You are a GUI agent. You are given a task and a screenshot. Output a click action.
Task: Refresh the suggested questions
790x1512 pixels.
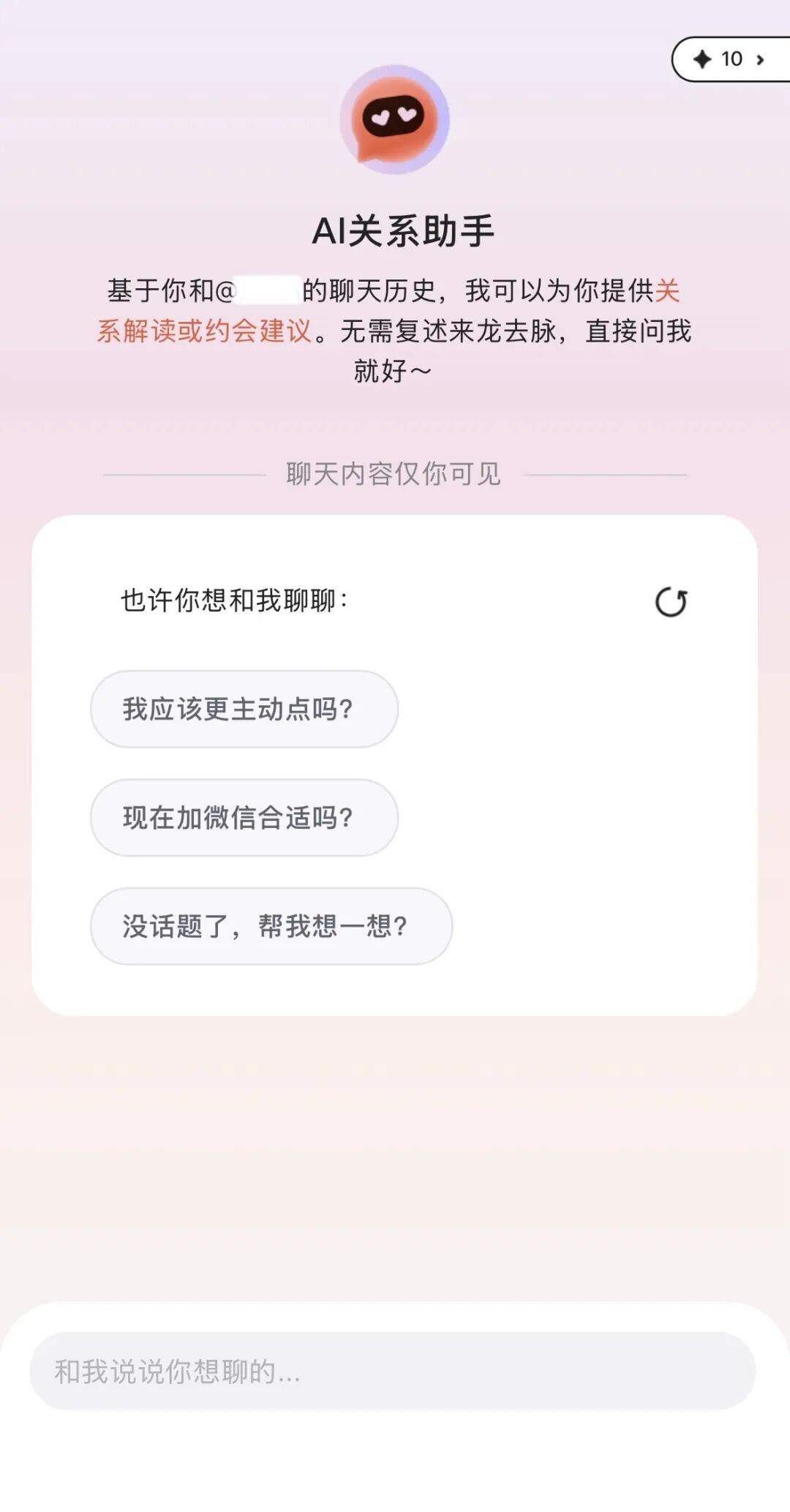coord(671,602)
